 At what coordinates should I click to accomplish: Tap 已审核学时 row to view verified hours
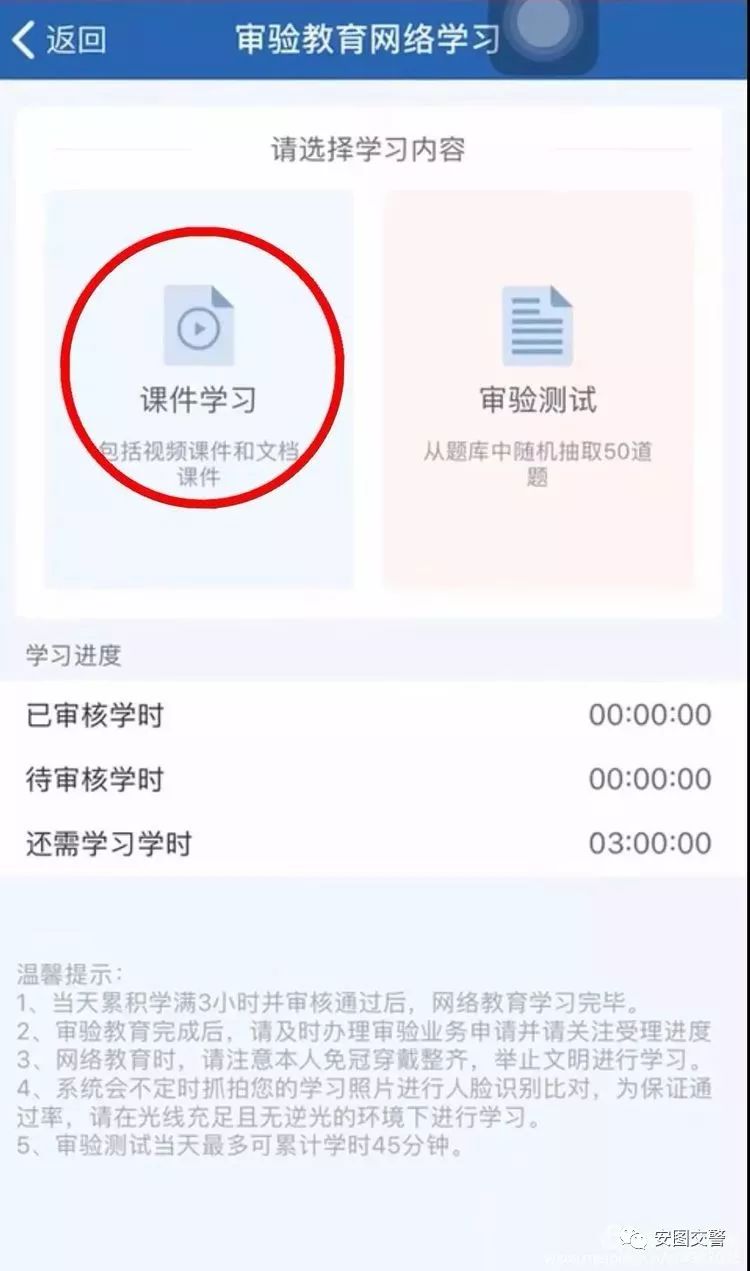click(x=375, y=715)
